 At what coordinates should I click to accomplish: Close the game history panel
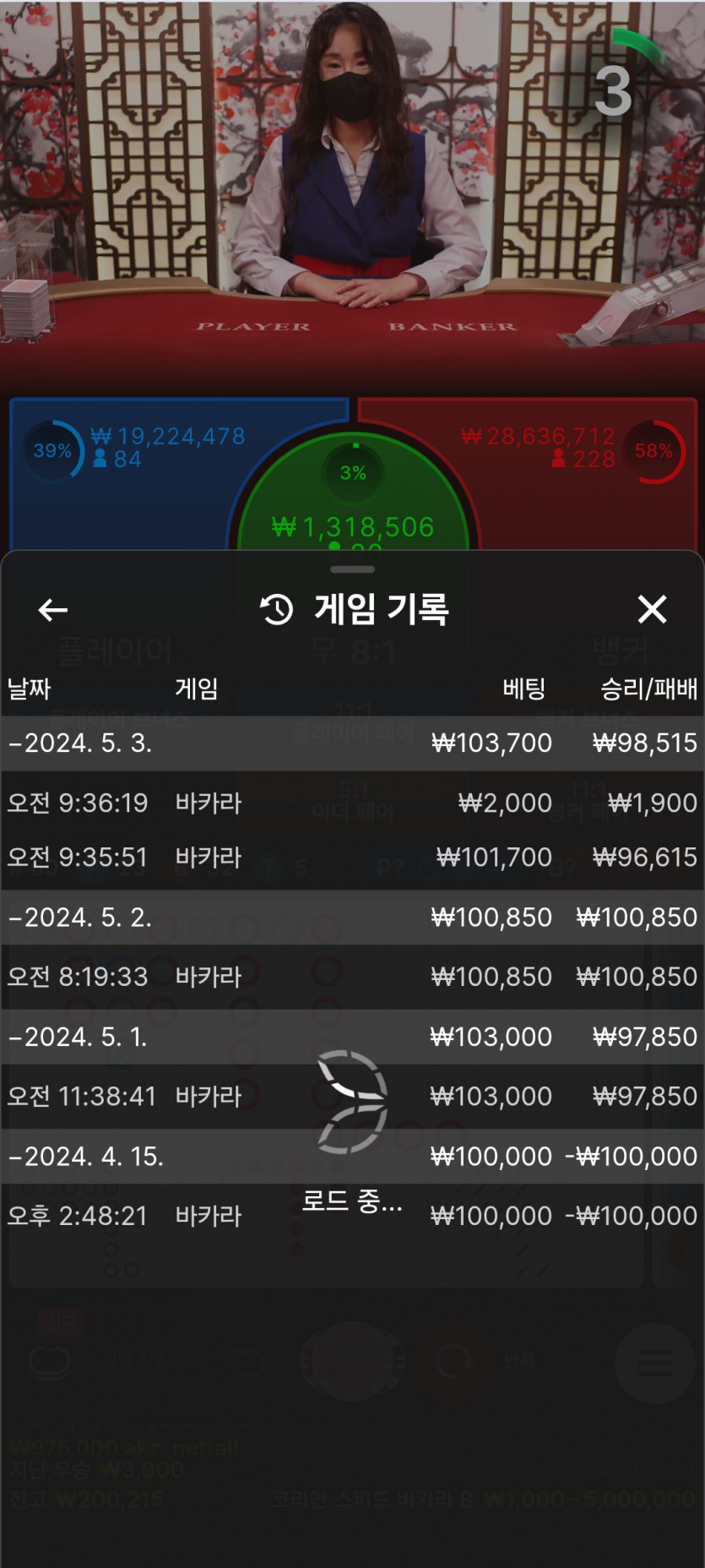(x=652, y=609)
